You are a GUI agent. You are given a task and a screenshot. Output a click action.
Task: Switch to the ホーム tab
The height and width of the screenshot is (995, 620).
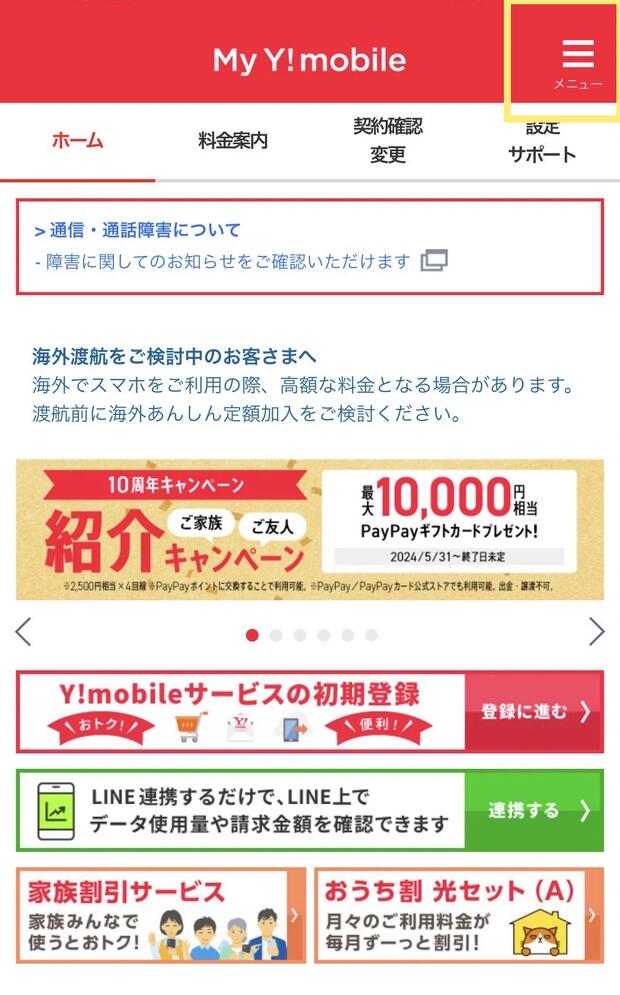tap(77, 140)
